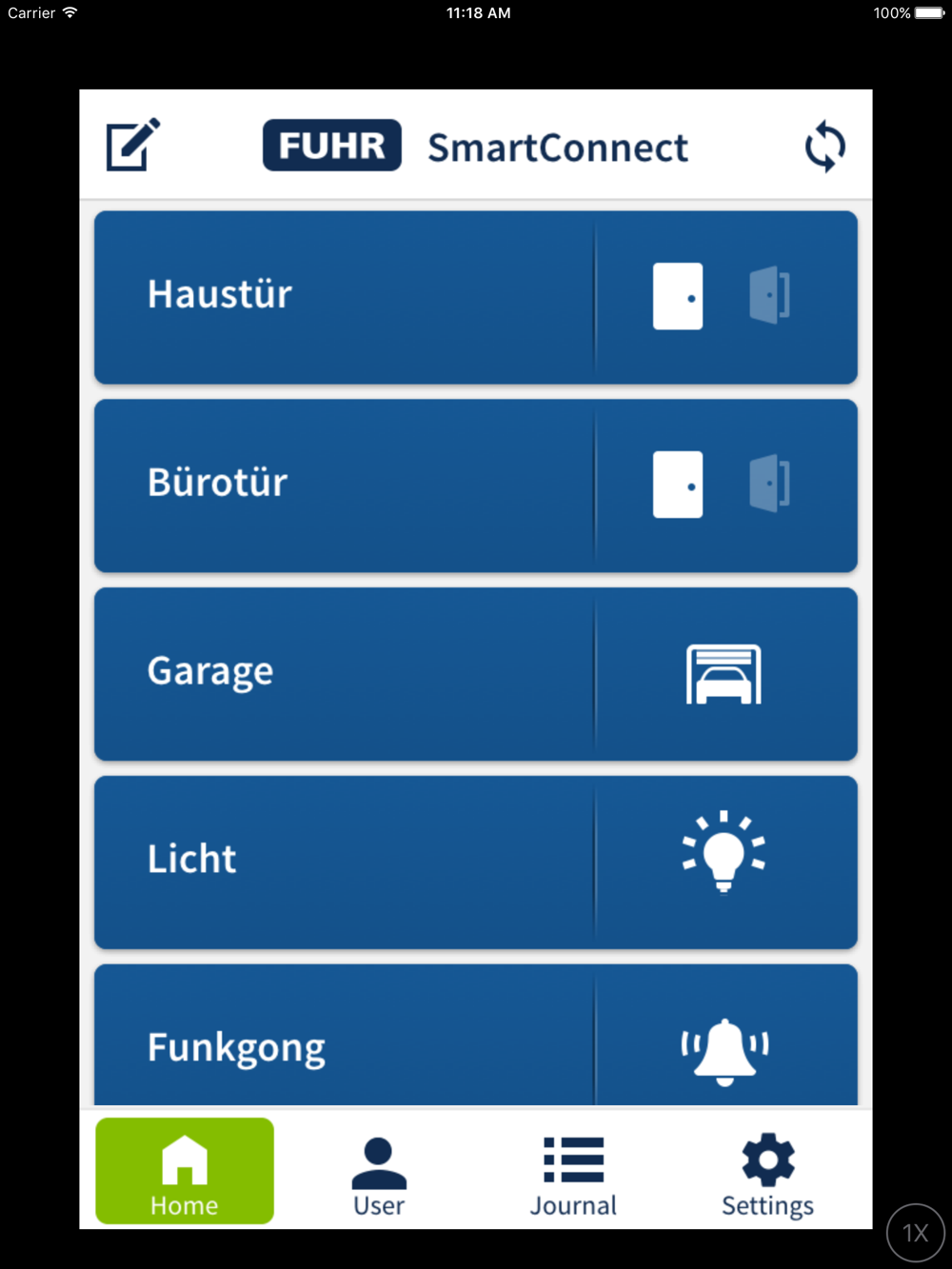Trigger the Garage door icon

pyautogui.click(x=724, y=674)
